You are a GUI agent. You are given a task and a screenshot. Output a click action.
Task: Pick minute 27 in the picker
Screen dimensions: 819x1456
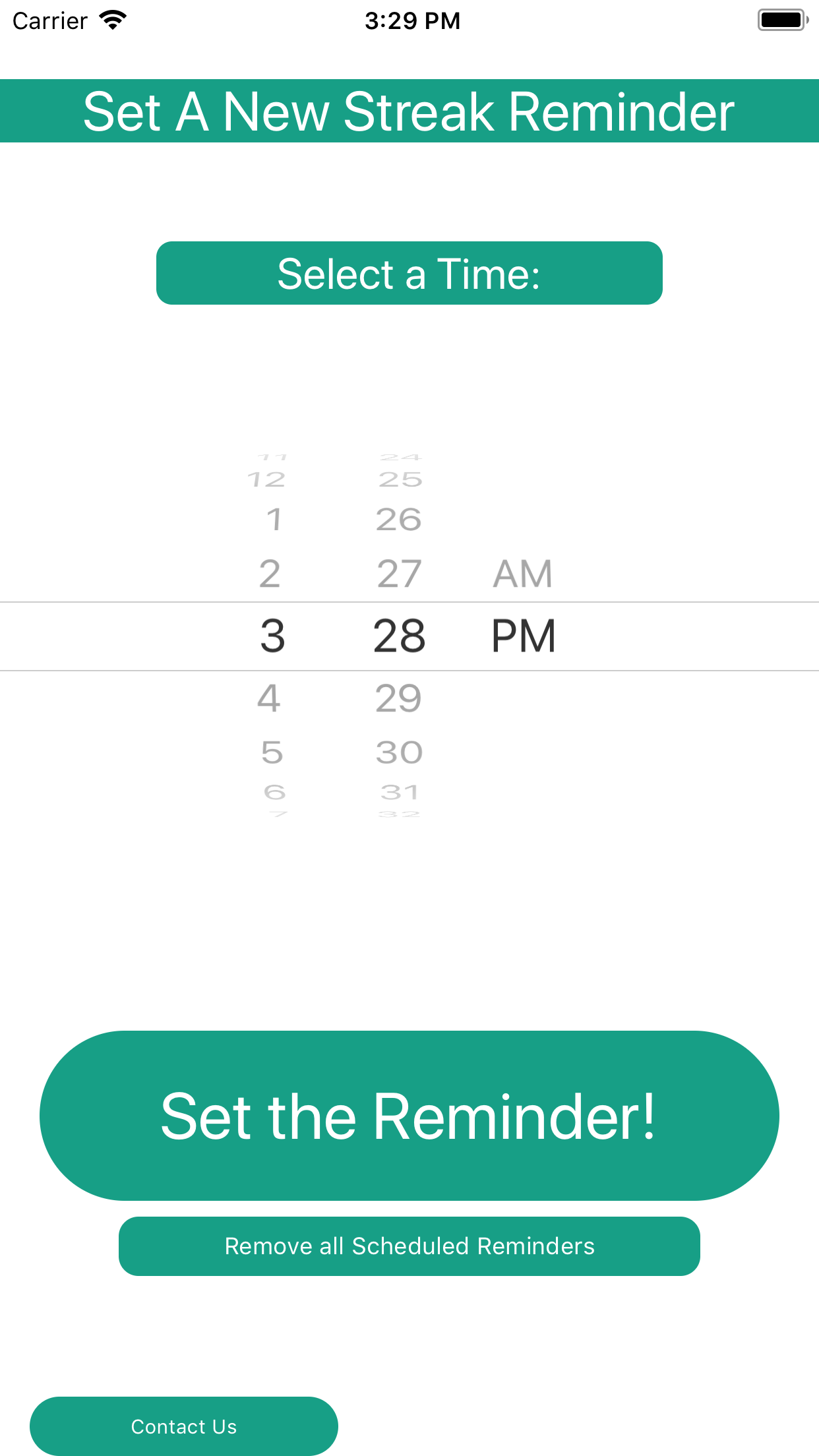(399, 574)
